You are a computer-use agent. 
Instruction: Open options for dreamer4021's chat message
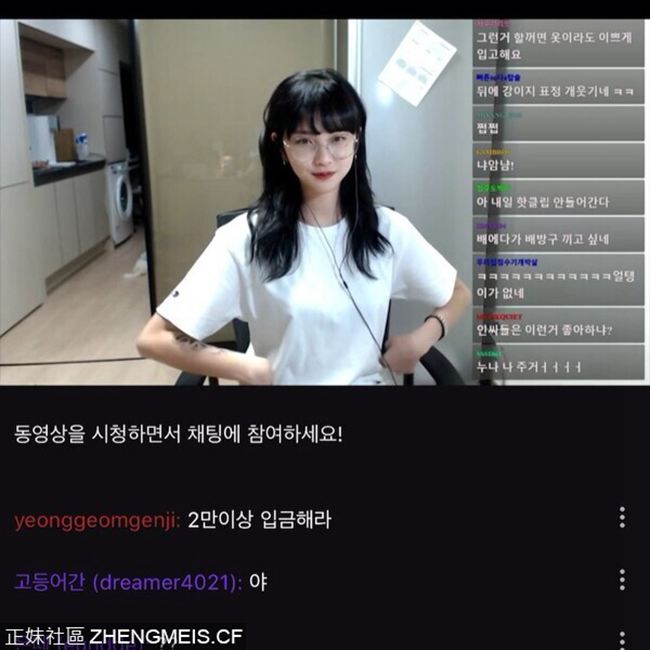point(622,580)
